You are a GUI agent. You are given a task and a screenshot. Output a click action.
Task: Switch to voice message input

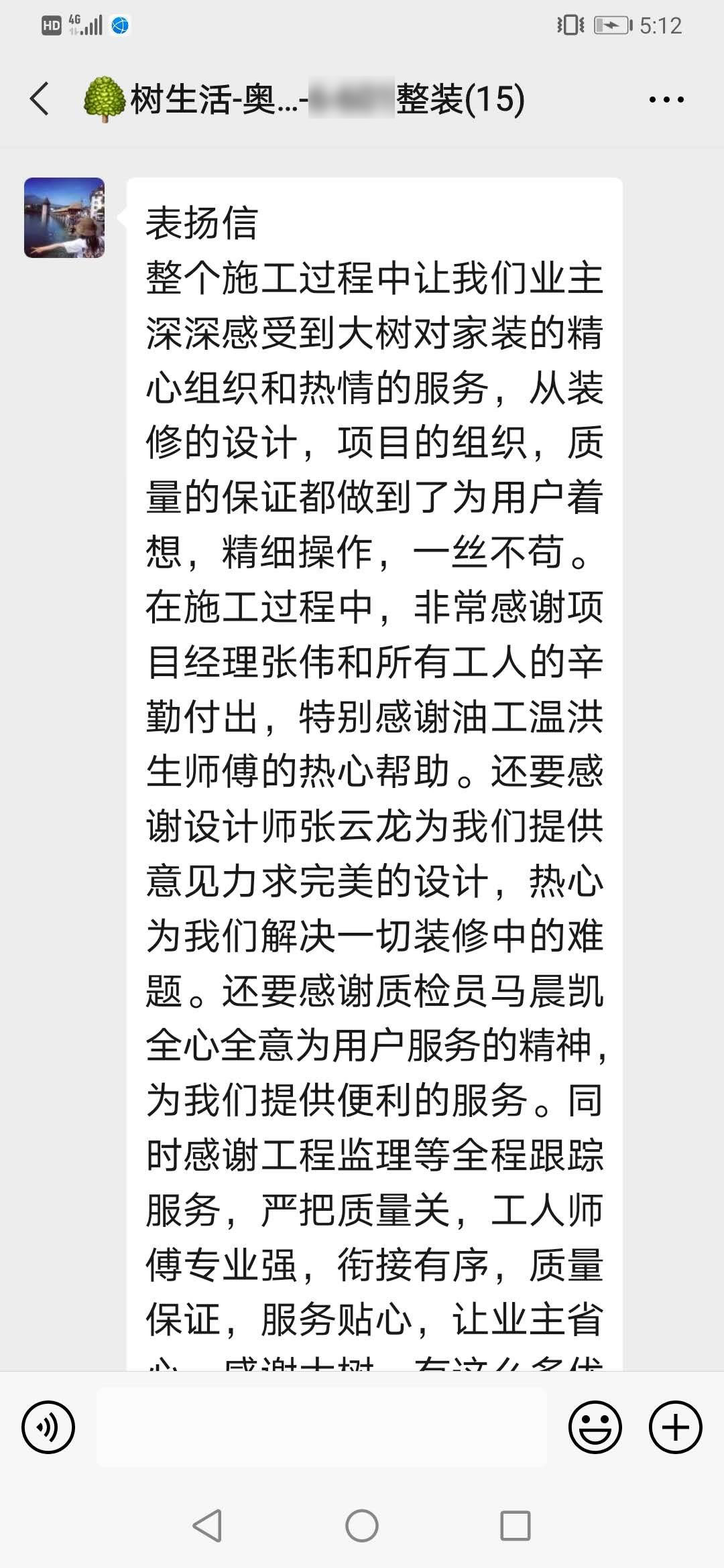pos(48,1427)
